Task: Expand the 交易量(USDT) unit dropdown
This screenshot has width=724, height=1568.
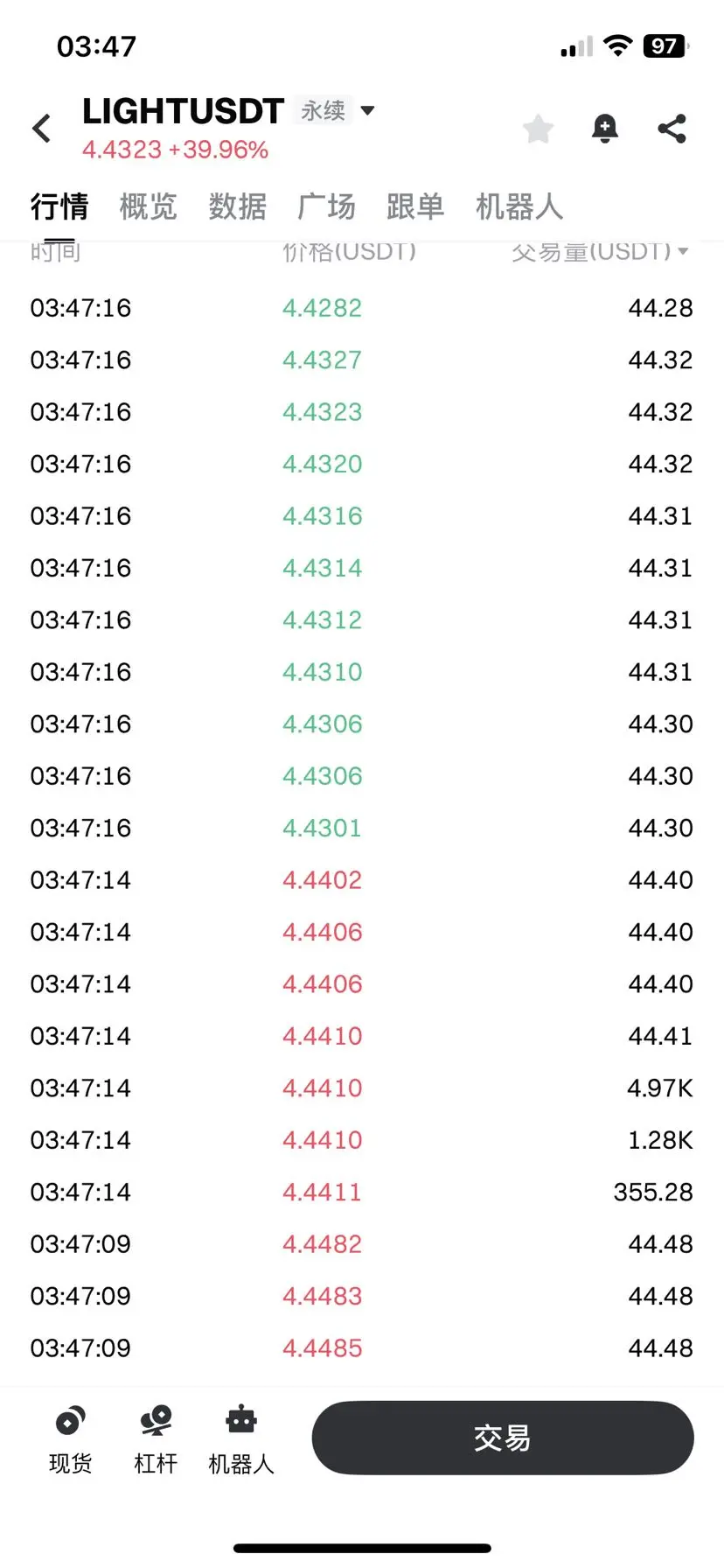Action: click(601, 251)
